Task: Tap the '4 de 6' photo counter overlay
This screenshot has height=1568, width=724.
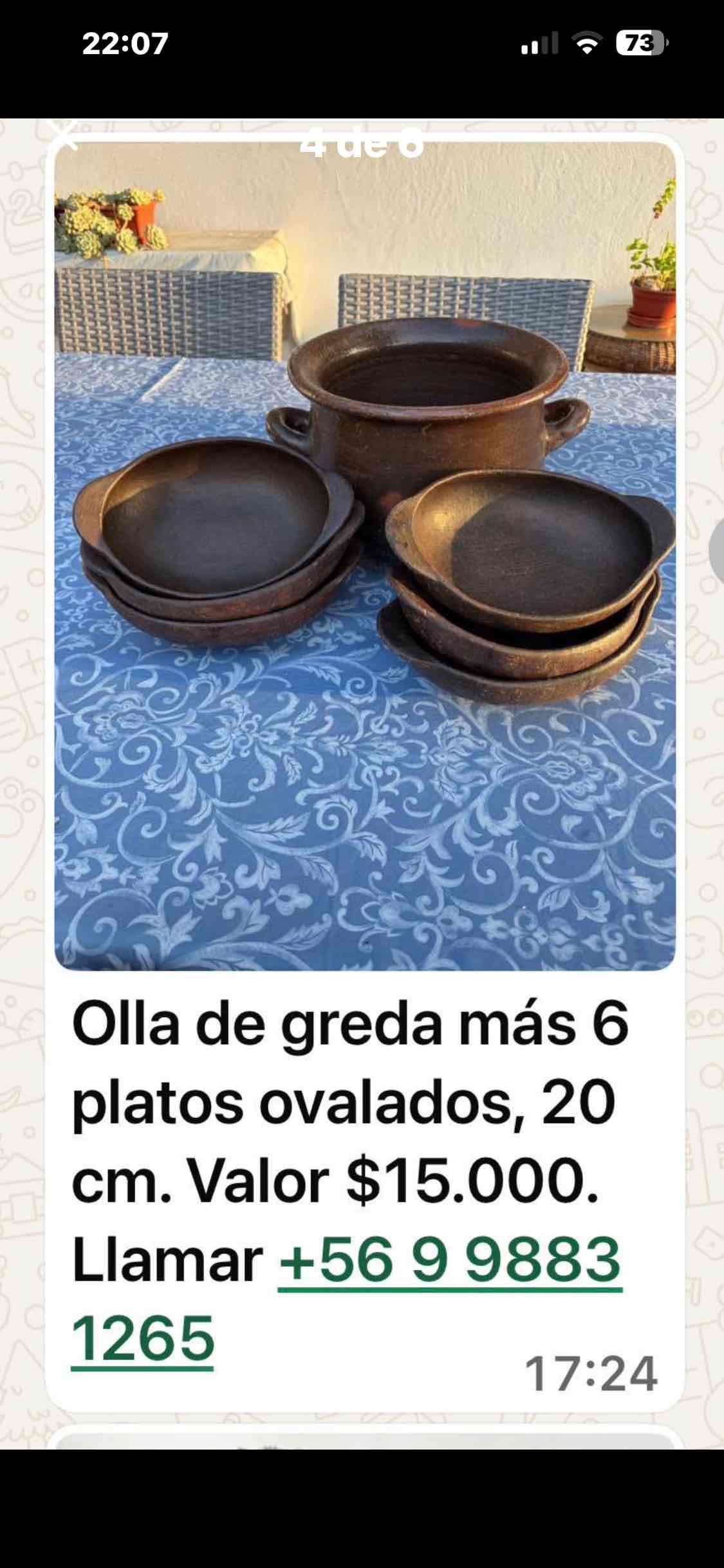Action: 362,140
